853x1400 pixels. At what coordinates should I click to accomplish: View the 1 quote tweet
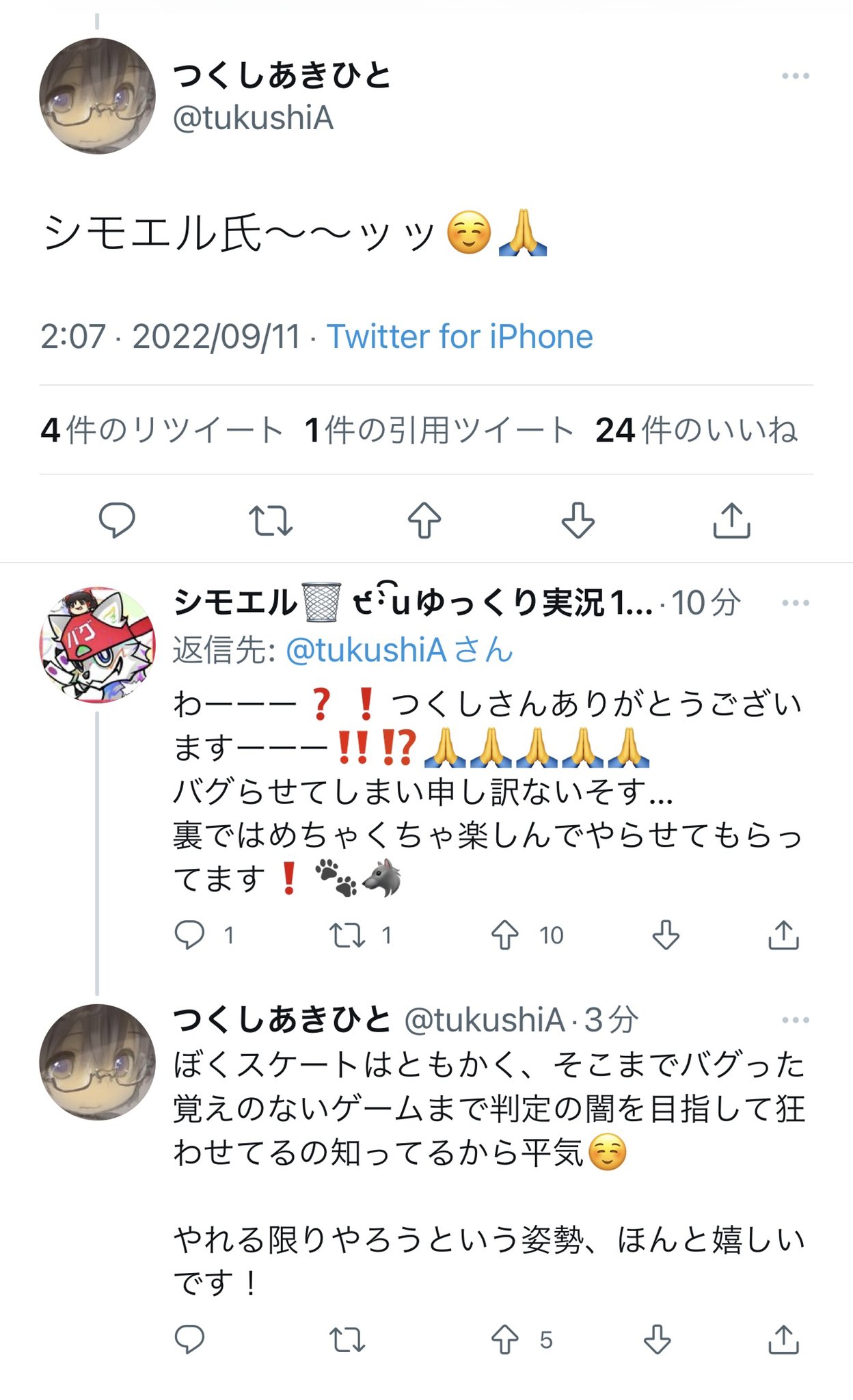click(438, 430)
